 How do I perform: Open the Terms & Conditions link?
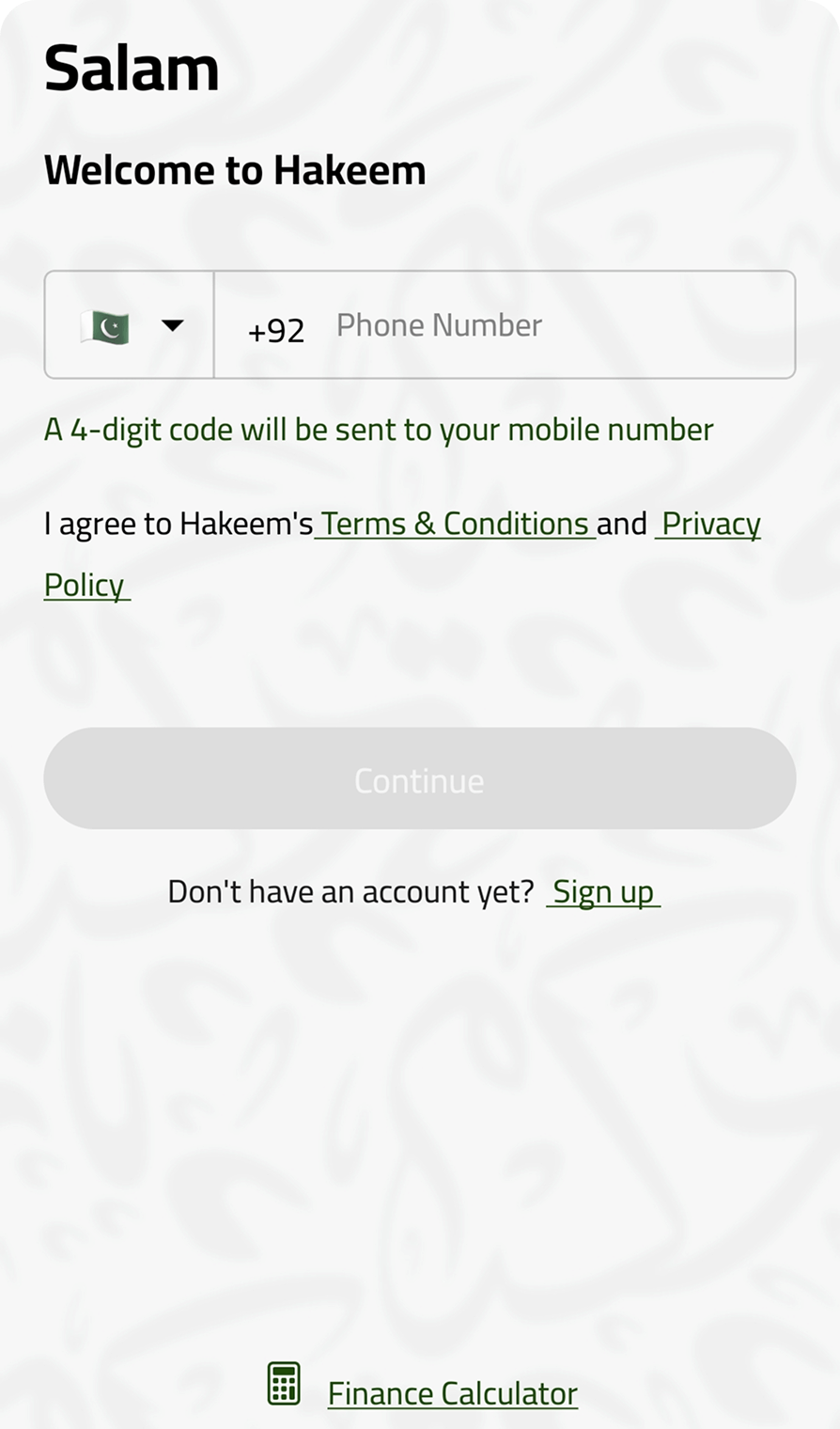click(x=455, y=524)
